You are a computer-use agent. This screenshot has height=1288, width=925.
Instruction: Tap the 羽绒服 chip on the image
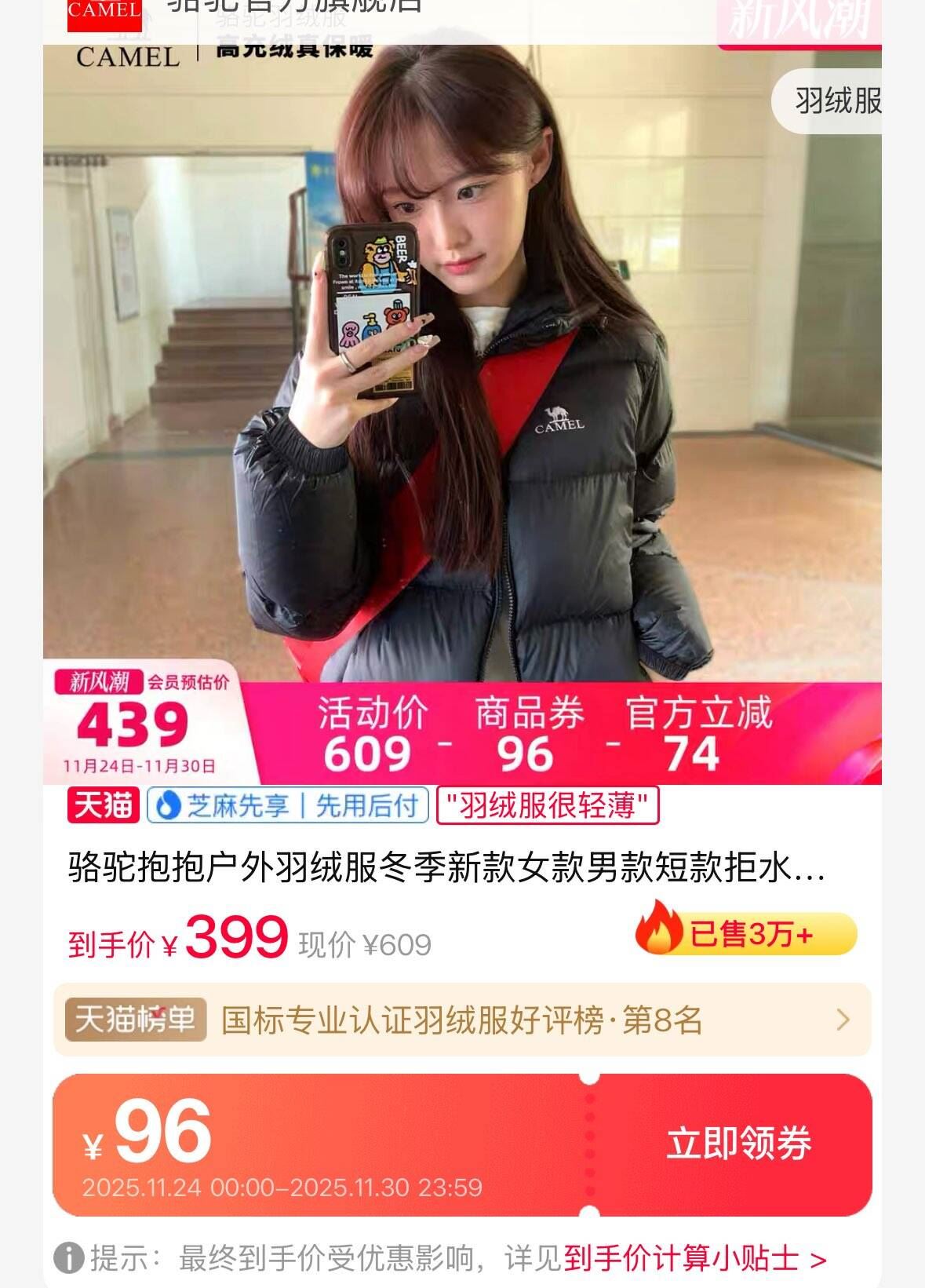coord(828,100)
